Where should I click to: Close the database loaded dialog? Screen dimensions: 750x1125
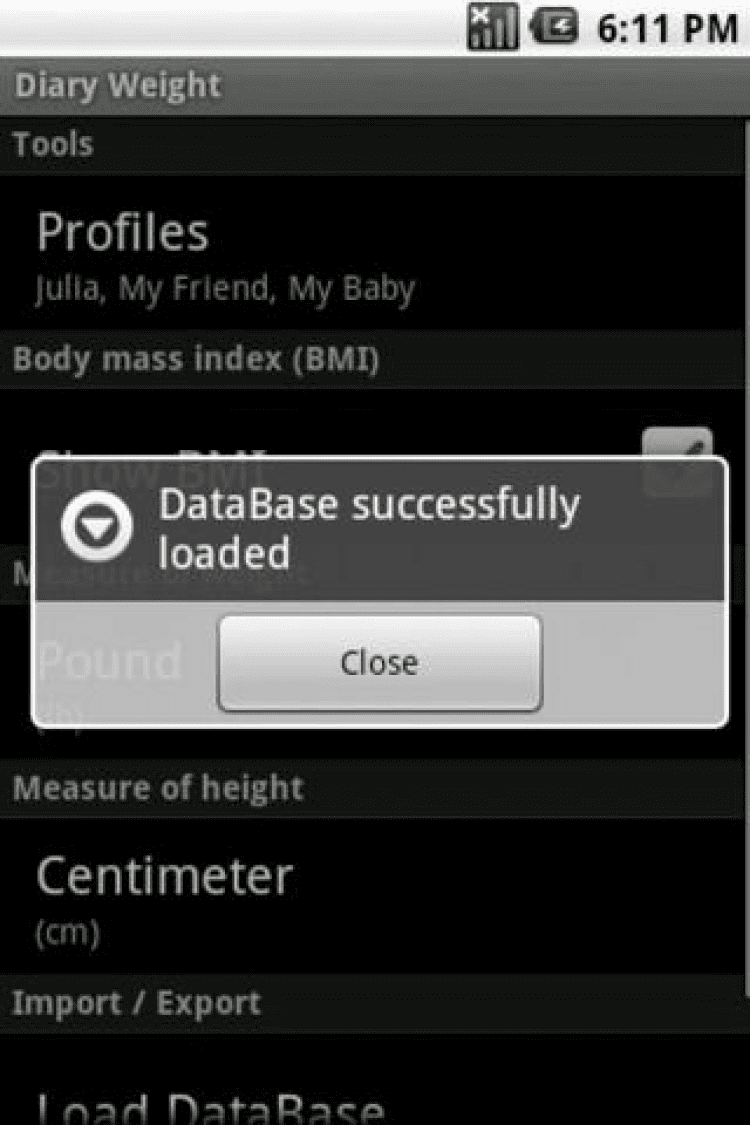tap(379, 663)
